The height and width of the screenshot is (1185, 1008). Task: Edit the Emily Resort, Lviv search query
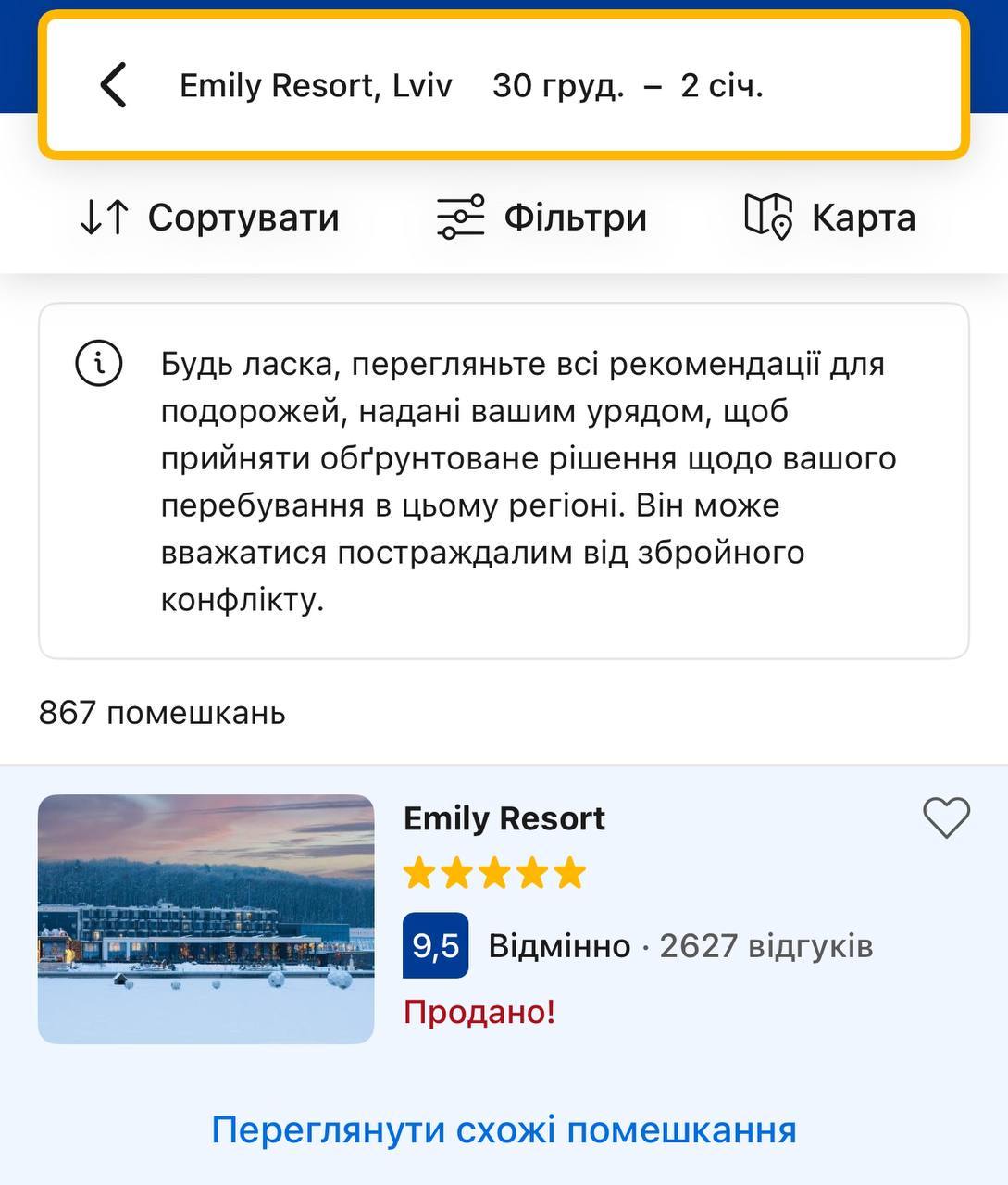(x=316, y=85)
